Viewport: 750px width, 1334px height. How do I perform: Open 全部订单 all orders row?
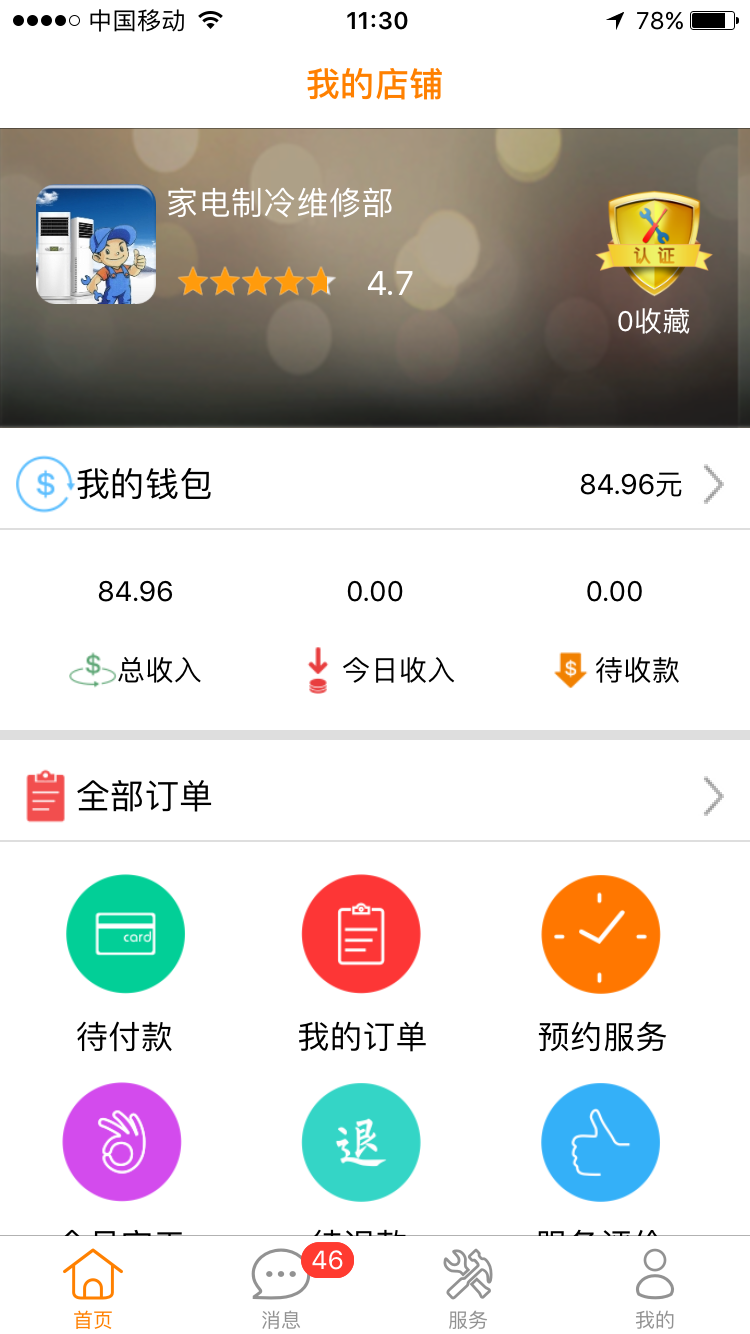pyautogui.click(x=375, y=797)
